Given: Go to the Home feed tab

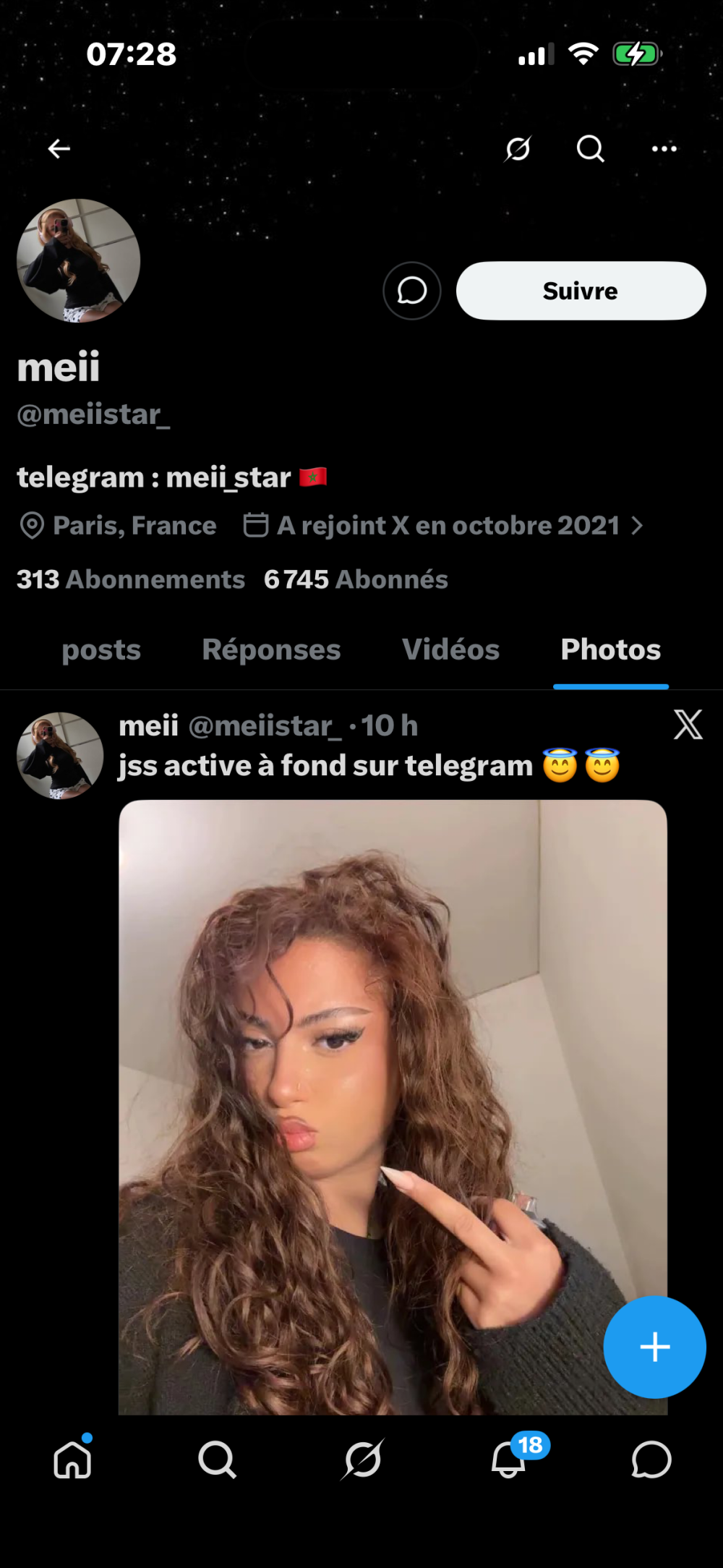Looking at the screenshot, I should click(x=73, y=1460).
